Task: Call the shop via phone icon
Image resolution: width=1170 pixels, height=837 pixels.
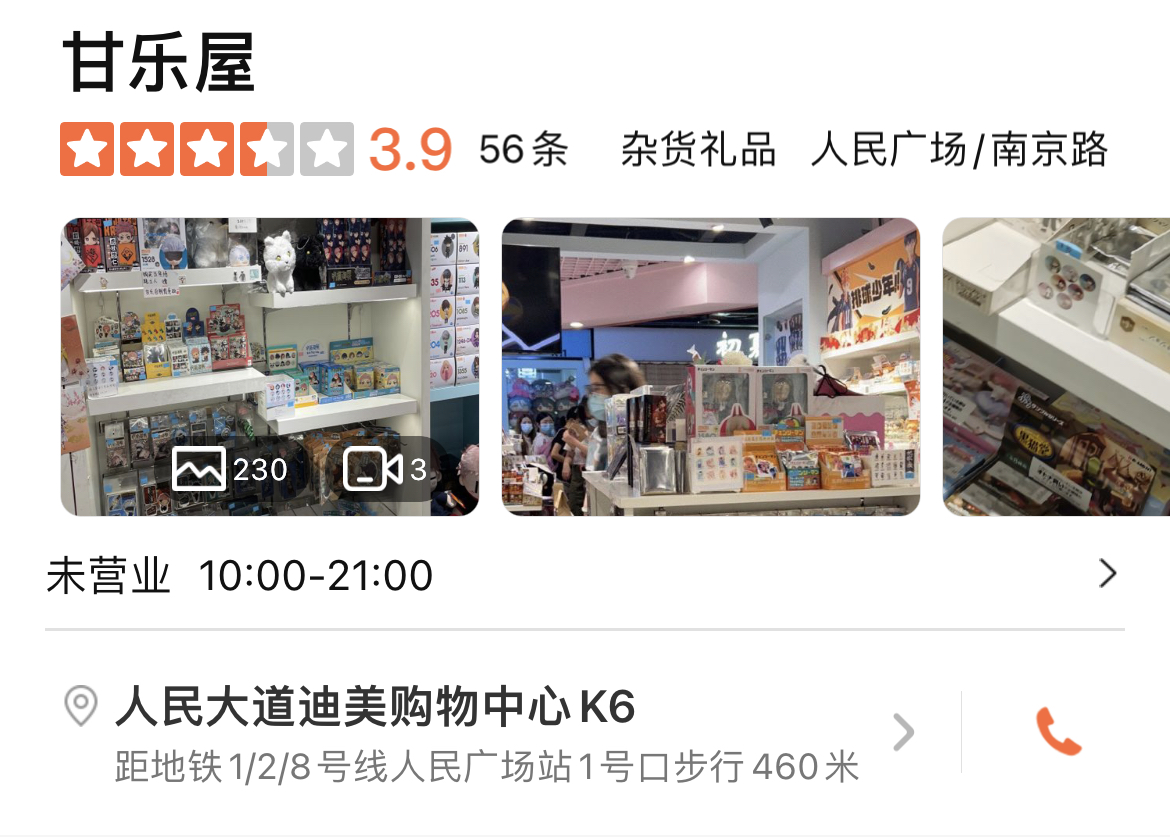Action: (x=1058, y=732)
